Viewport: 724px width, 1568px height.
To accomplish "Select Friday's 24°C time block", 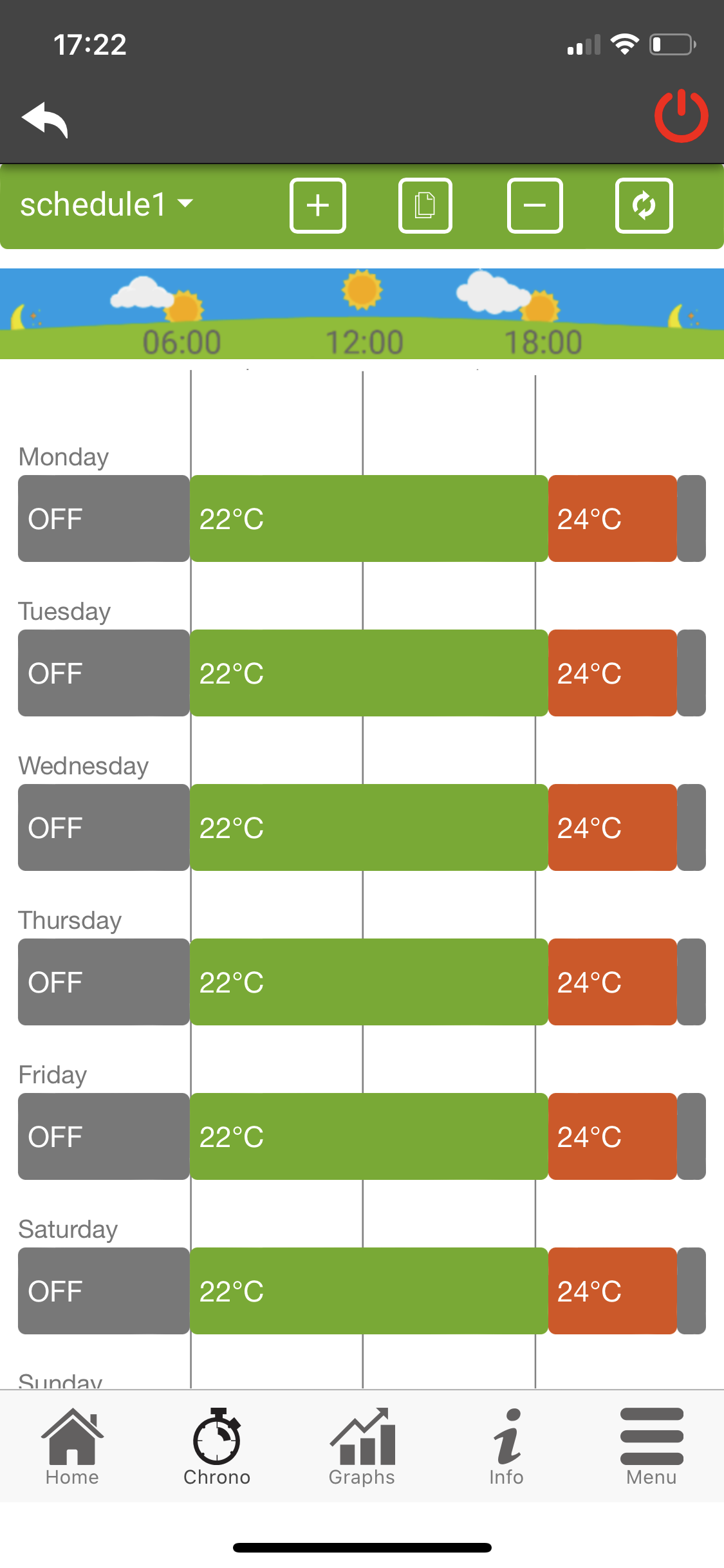I will (612, 1137).
